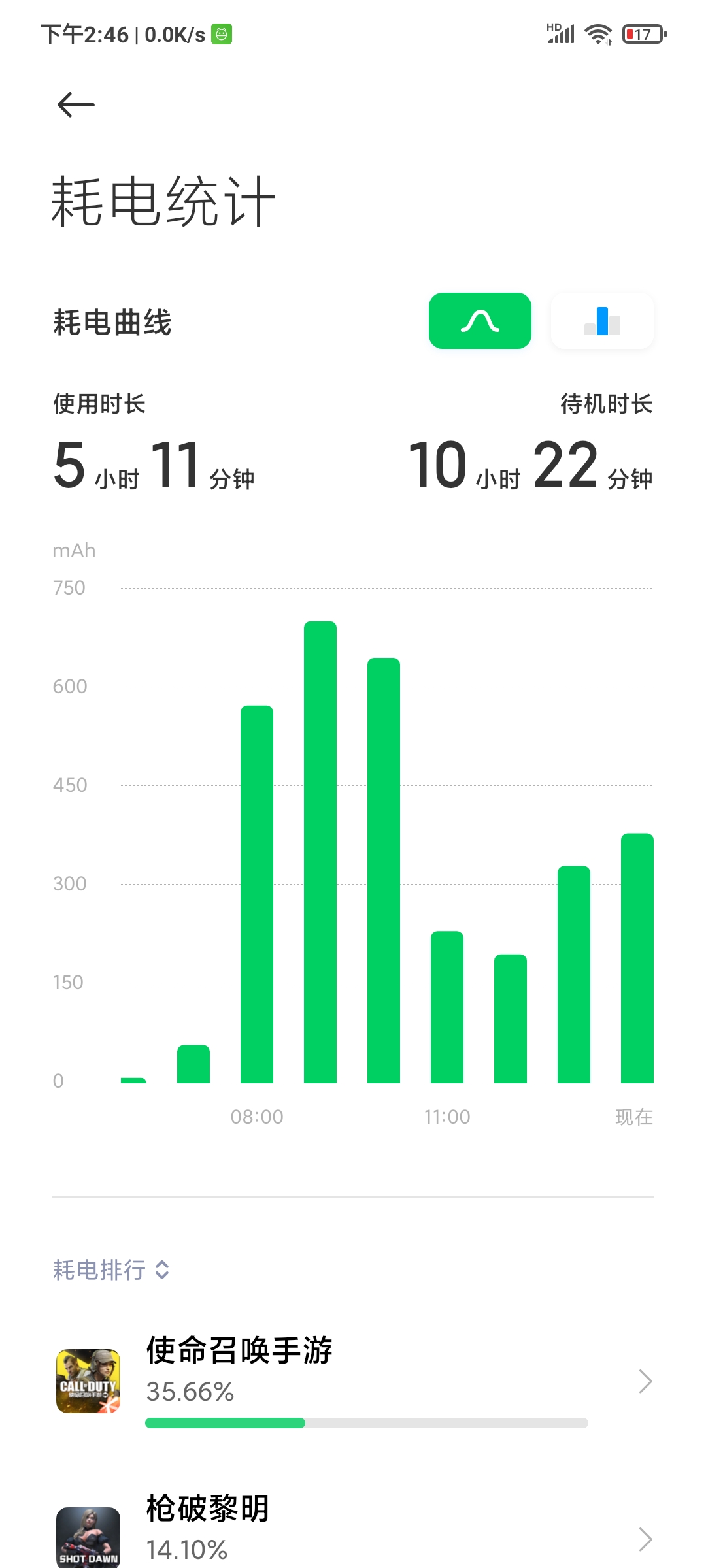
Task: Go back using the top arrow
Action: [x=76, y=105]
